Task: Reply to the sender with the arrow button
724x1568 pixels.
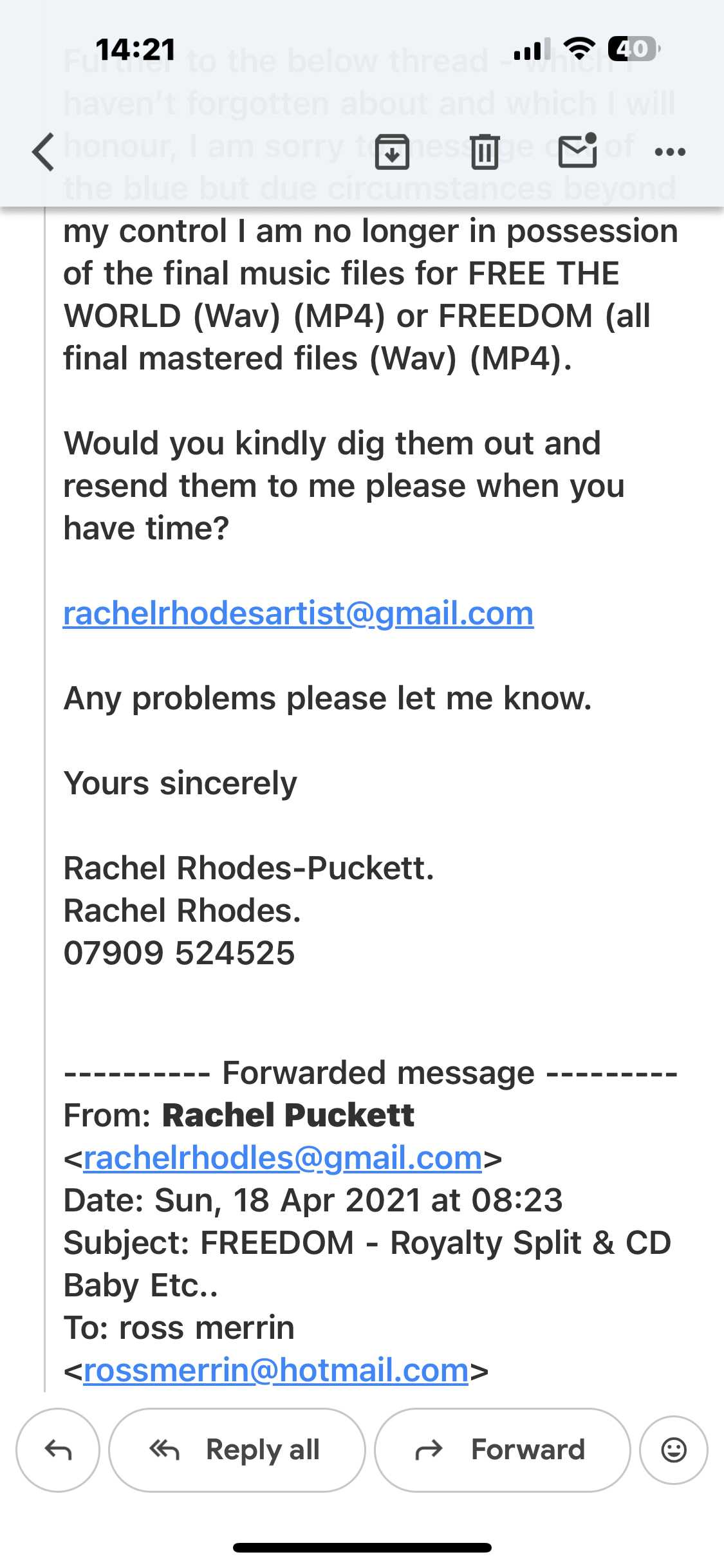Action: (58, 1450)
